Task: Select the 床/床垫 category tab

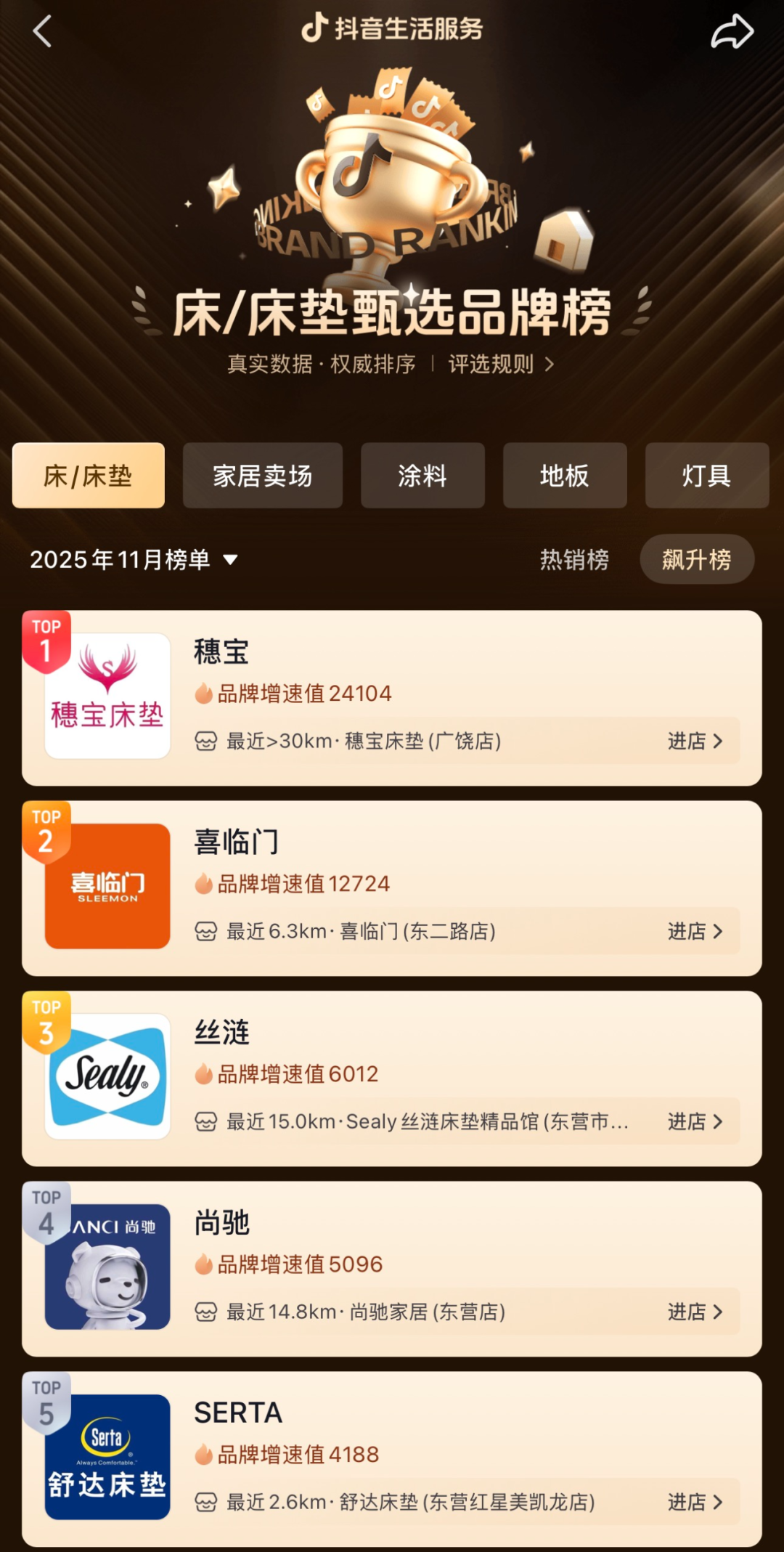Action: [89, 476]
